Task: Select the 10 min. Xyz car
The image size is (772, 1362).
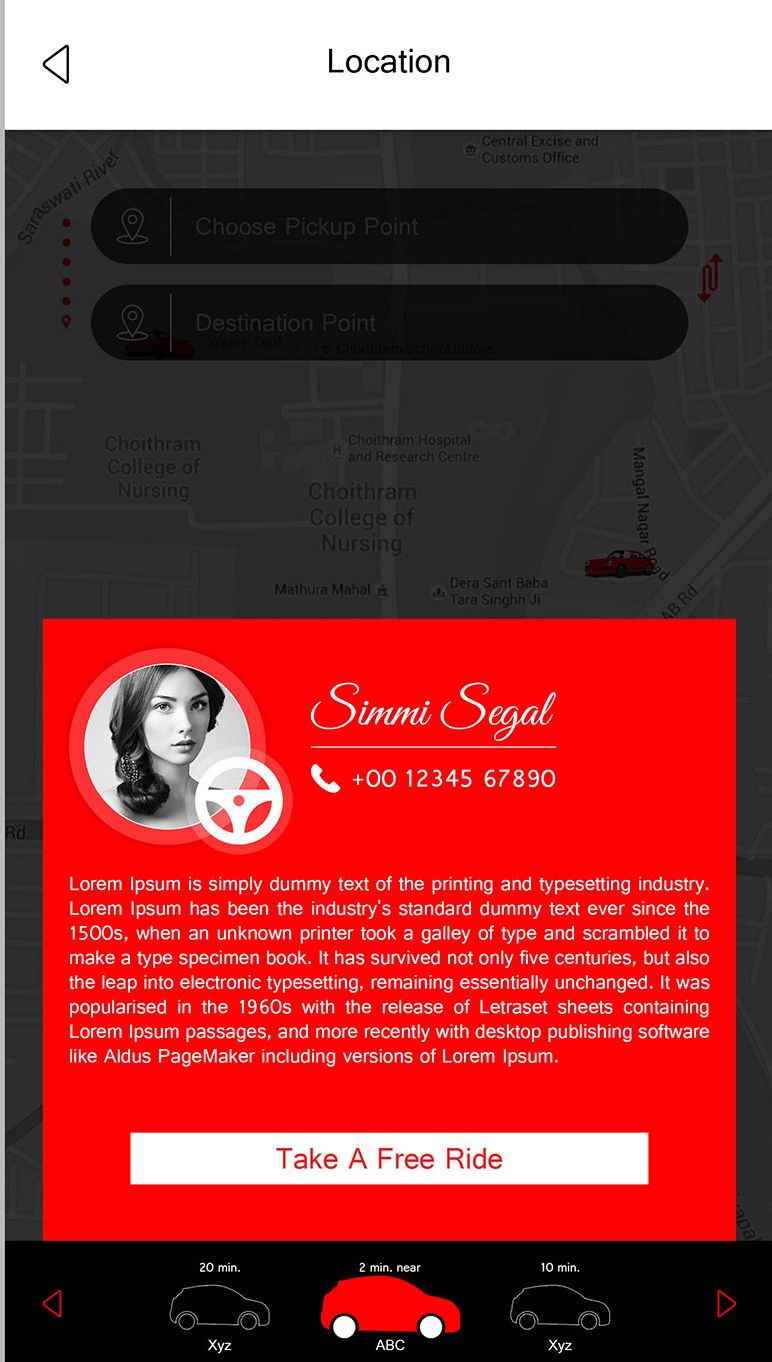Action: pos(560,1306)
